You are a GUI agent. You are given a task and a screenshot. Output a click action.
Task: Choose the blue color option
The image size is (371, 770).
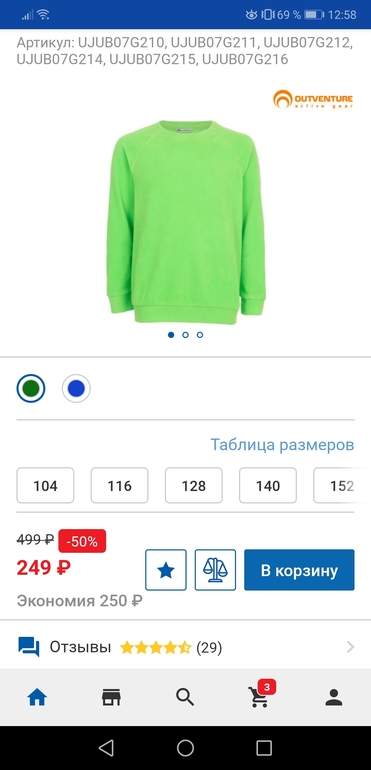[76, 388]
